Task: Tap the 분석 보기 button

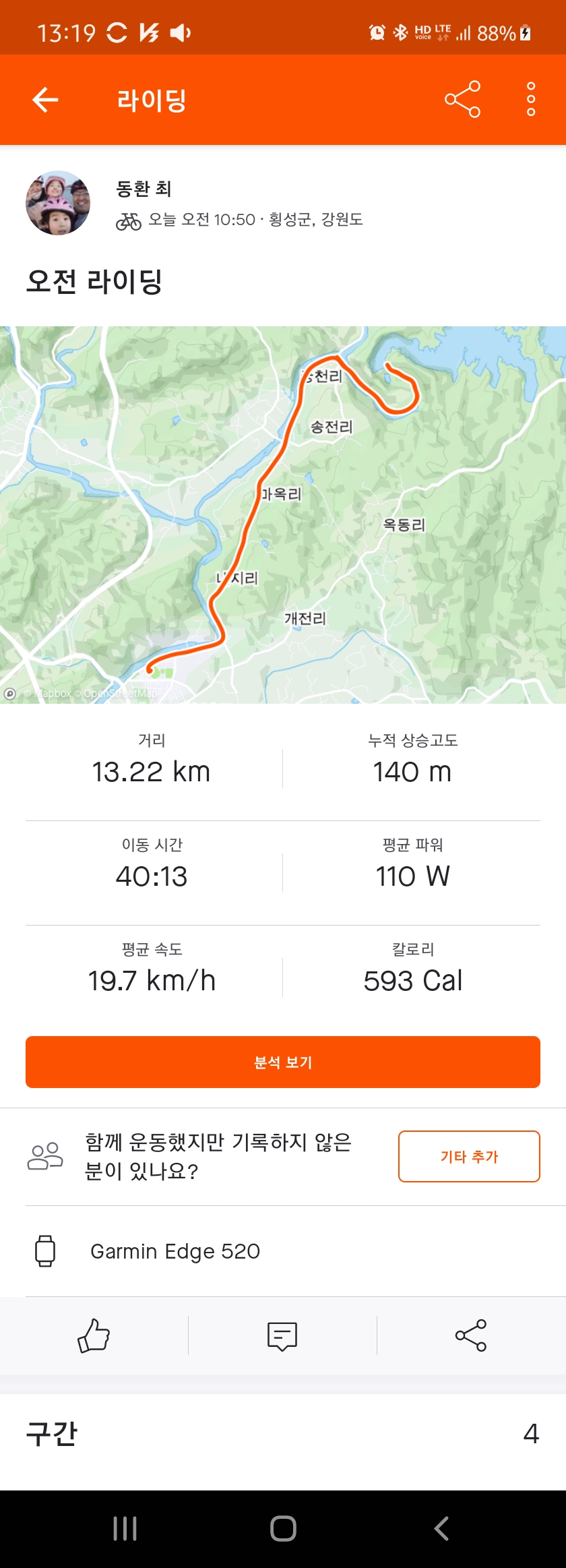Action: 283,1062
